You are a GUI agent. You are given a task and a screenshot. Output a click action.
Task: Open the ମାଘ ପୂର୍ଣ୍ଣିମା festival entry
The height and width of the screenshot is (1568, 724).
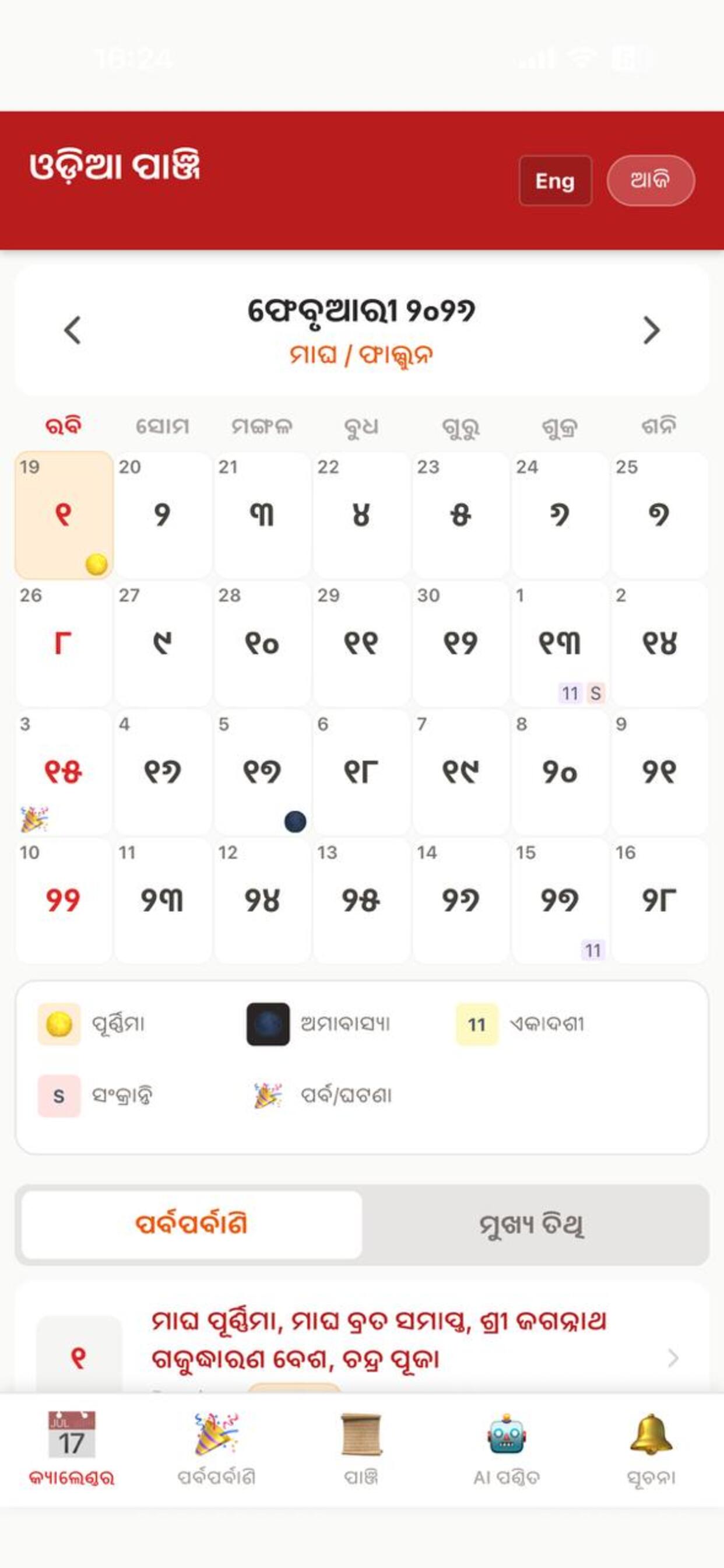pyautogui.click(x=377, y=1339)
